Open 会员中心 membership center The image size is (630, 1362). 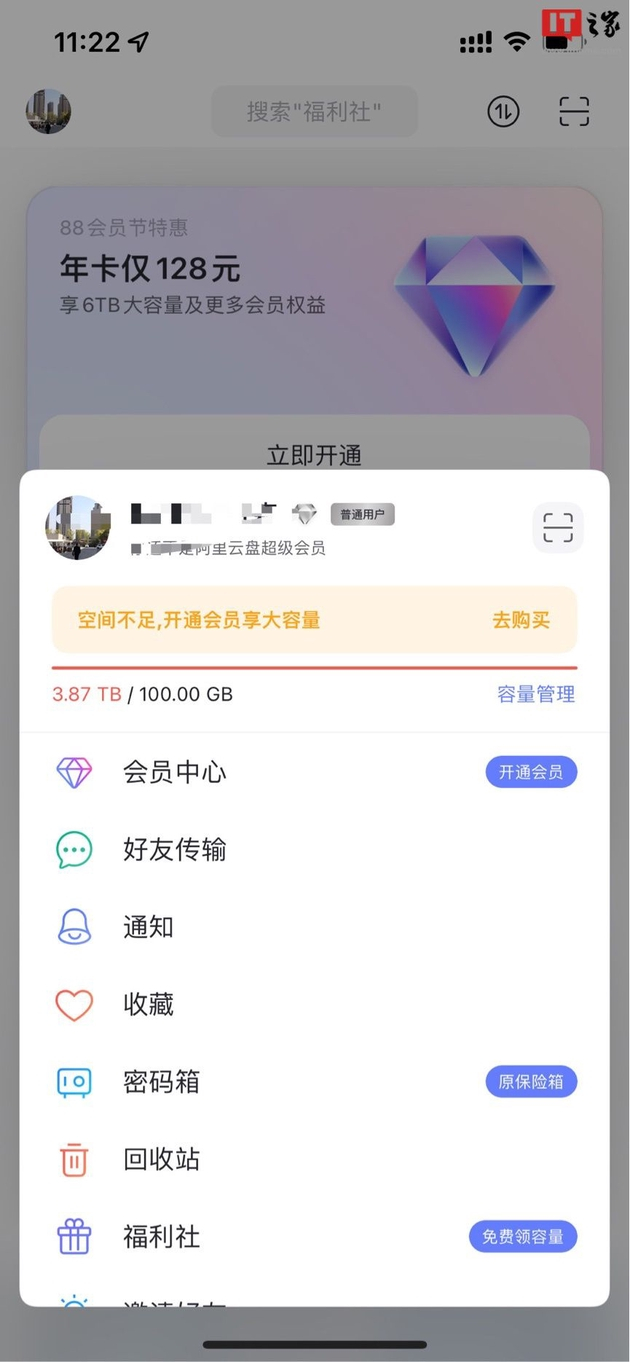[175, 772]
